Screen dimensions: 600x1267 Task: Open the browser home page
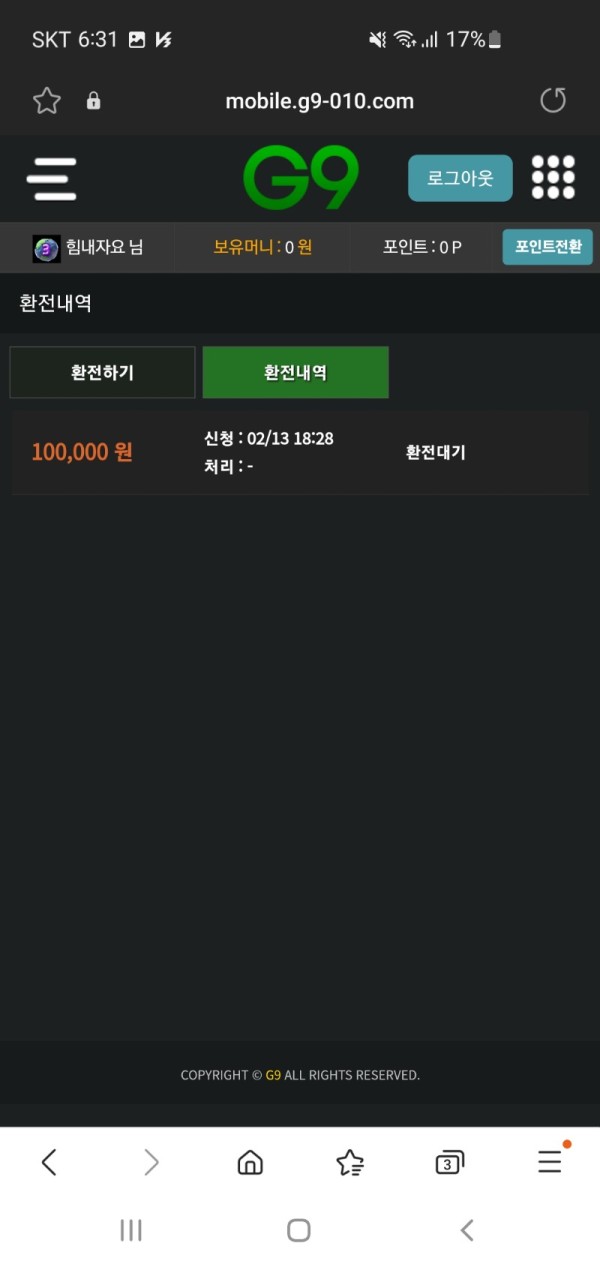pos(250,1161)
